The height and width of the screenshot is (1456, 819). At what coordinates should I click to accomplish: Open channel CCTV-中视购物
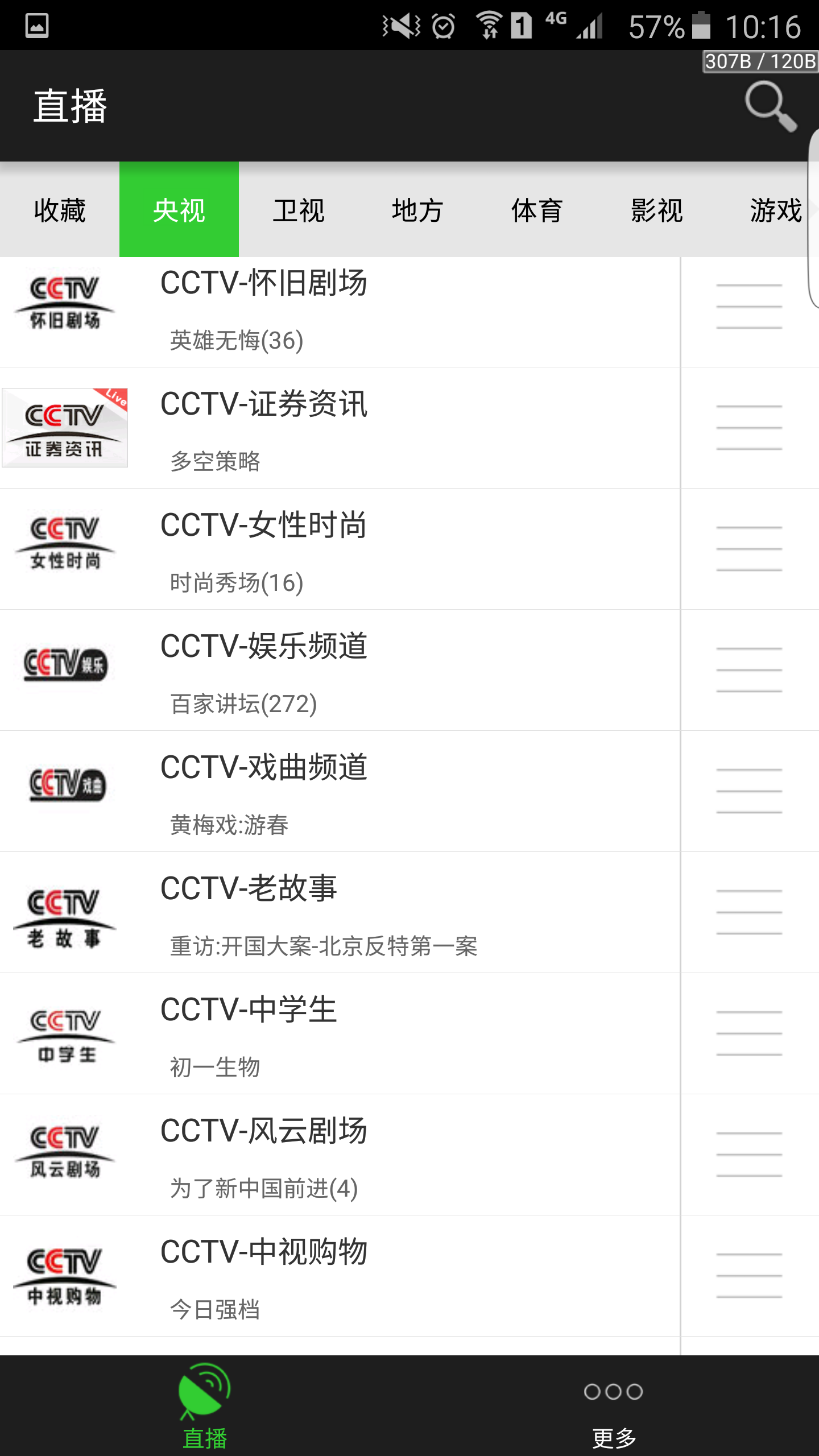pos(340,1276)
